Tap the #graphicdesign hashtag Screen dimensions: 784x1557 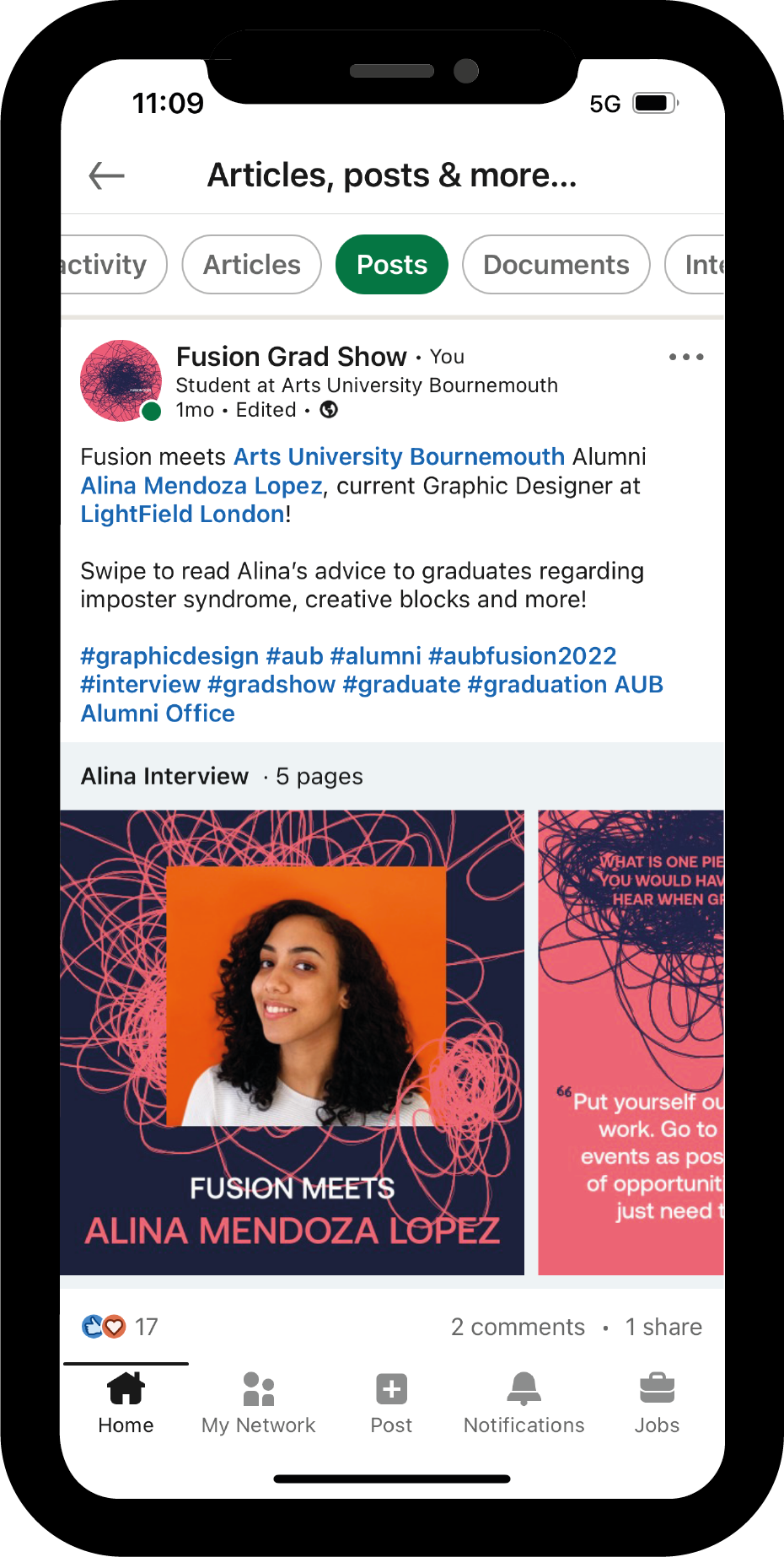[x=169, y=656]
